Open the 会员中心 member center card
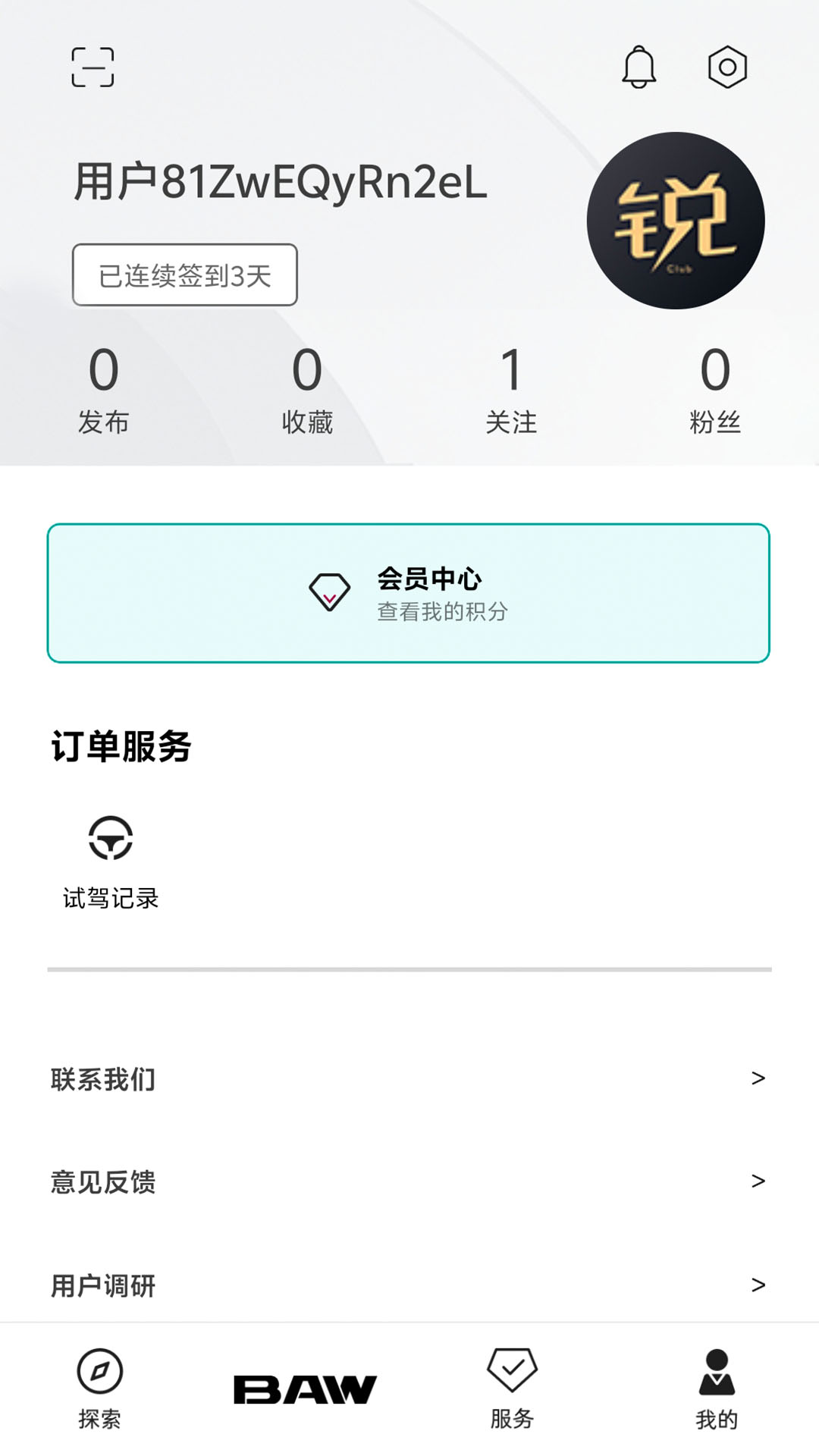819x1456 pixels. click(x=409, y=593)
